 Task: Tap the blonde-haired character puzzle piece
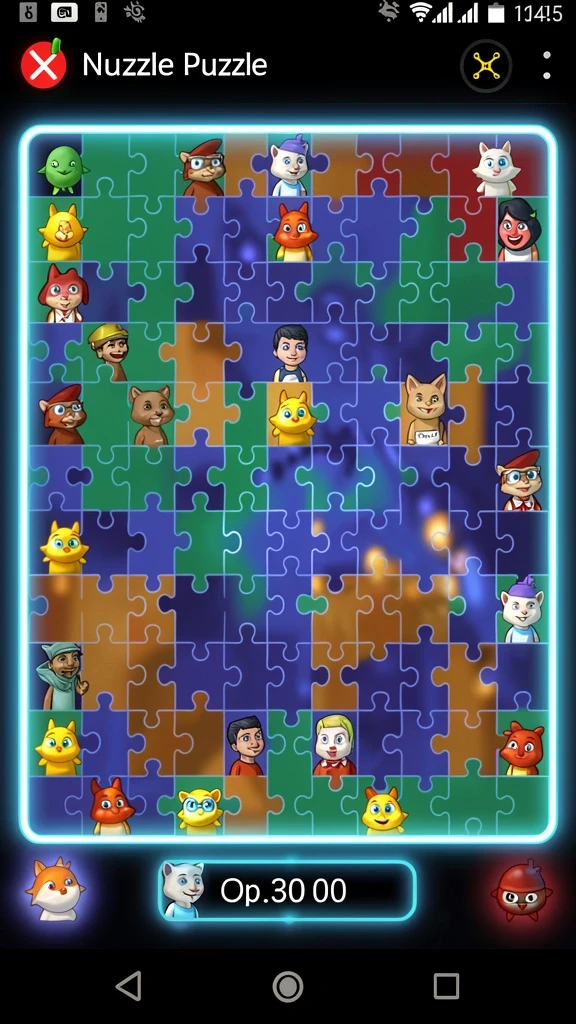pyautogui.click(x=334, y=745)
